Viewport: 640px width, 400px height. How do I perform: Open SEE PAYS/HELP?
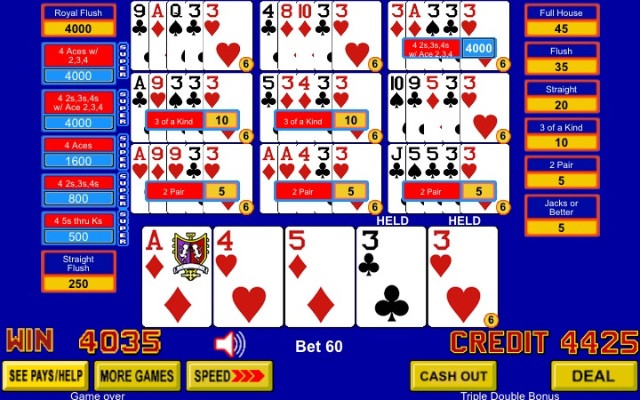[x=45, y=376]
